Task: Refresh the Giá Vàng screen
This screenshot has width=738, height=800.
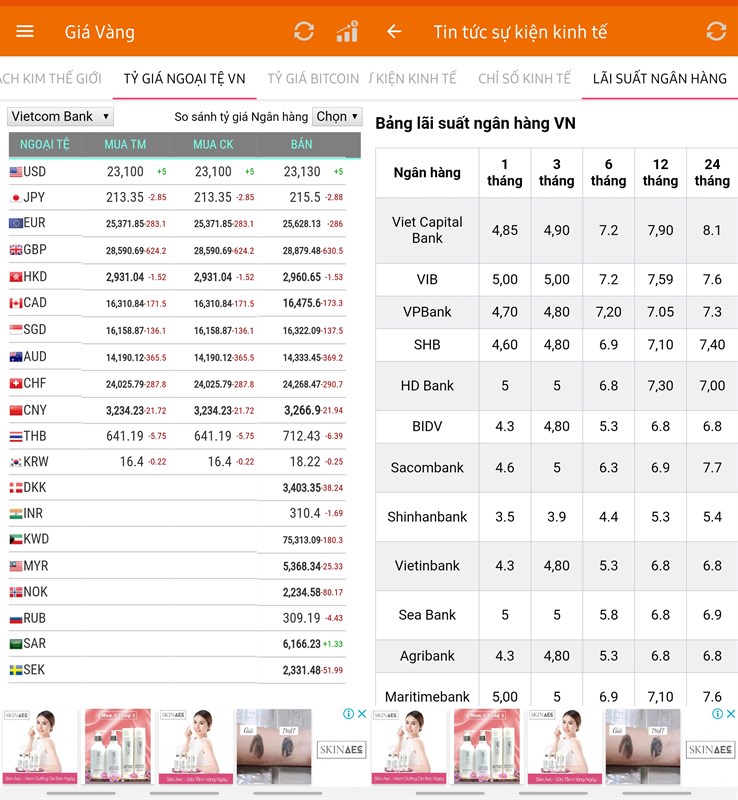Action: pyautogui.click(x=304, y=31)
